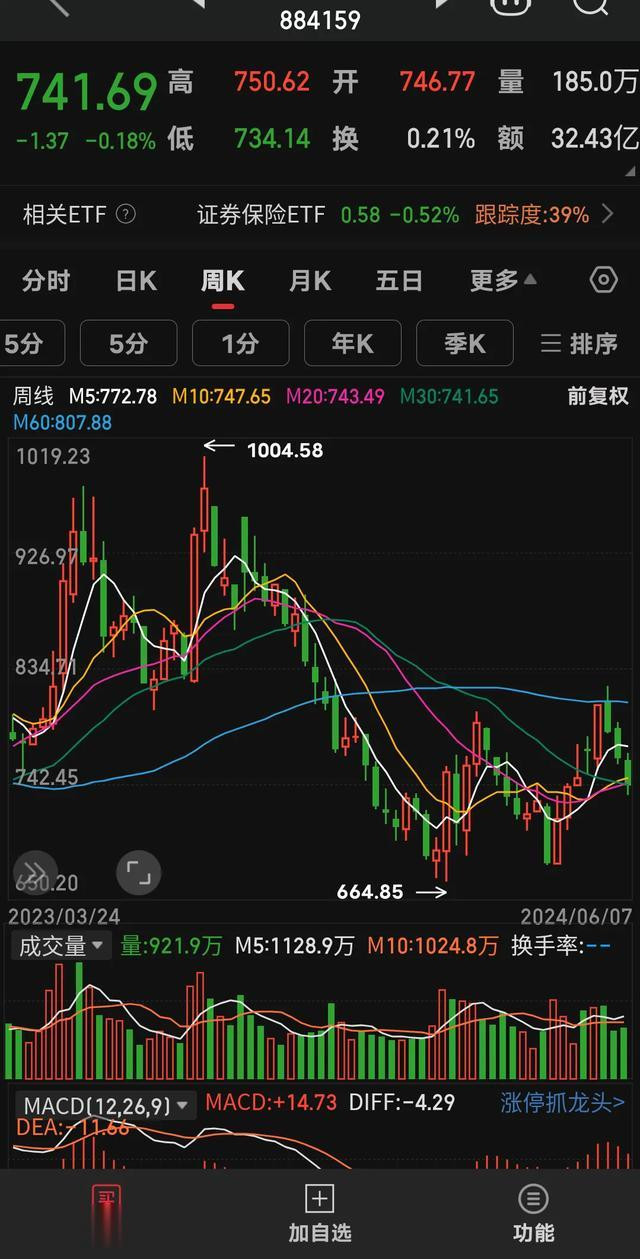Select the 年K period chip
The image size is (640, 1259).
point(352,344)
